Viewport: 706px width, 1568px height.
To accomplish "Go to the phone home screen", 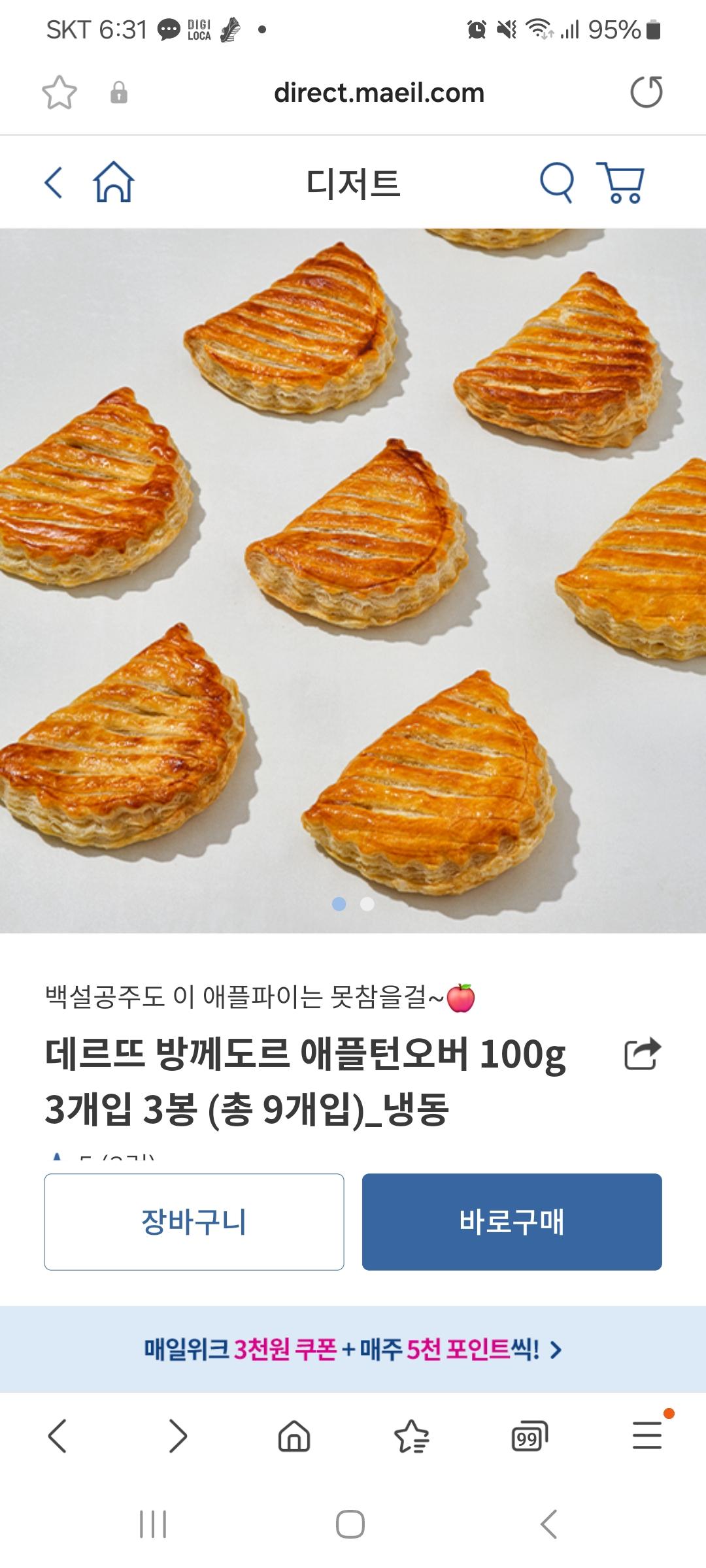I will (350, 1524).
